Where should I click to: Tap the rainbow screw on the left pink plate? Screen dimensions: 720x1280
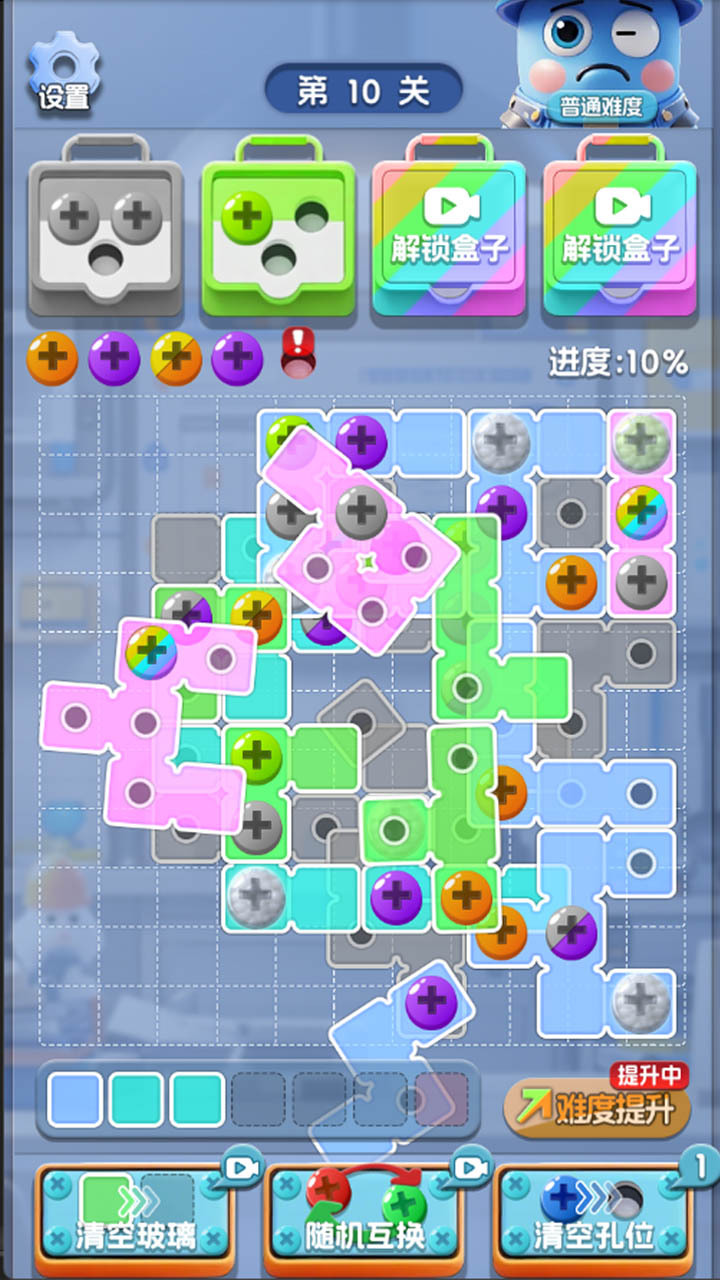point(152,653)
